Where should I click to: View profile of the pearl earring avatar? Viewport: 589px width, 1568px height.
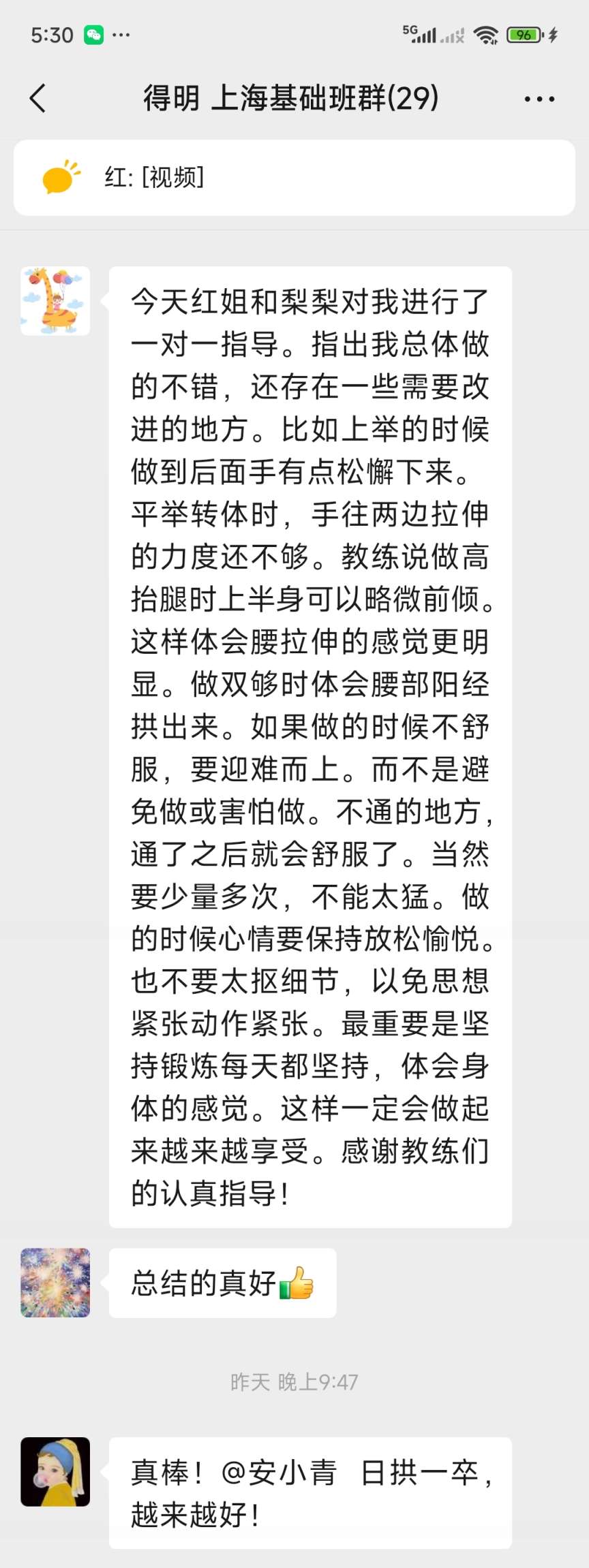(x=55, y=1471)
